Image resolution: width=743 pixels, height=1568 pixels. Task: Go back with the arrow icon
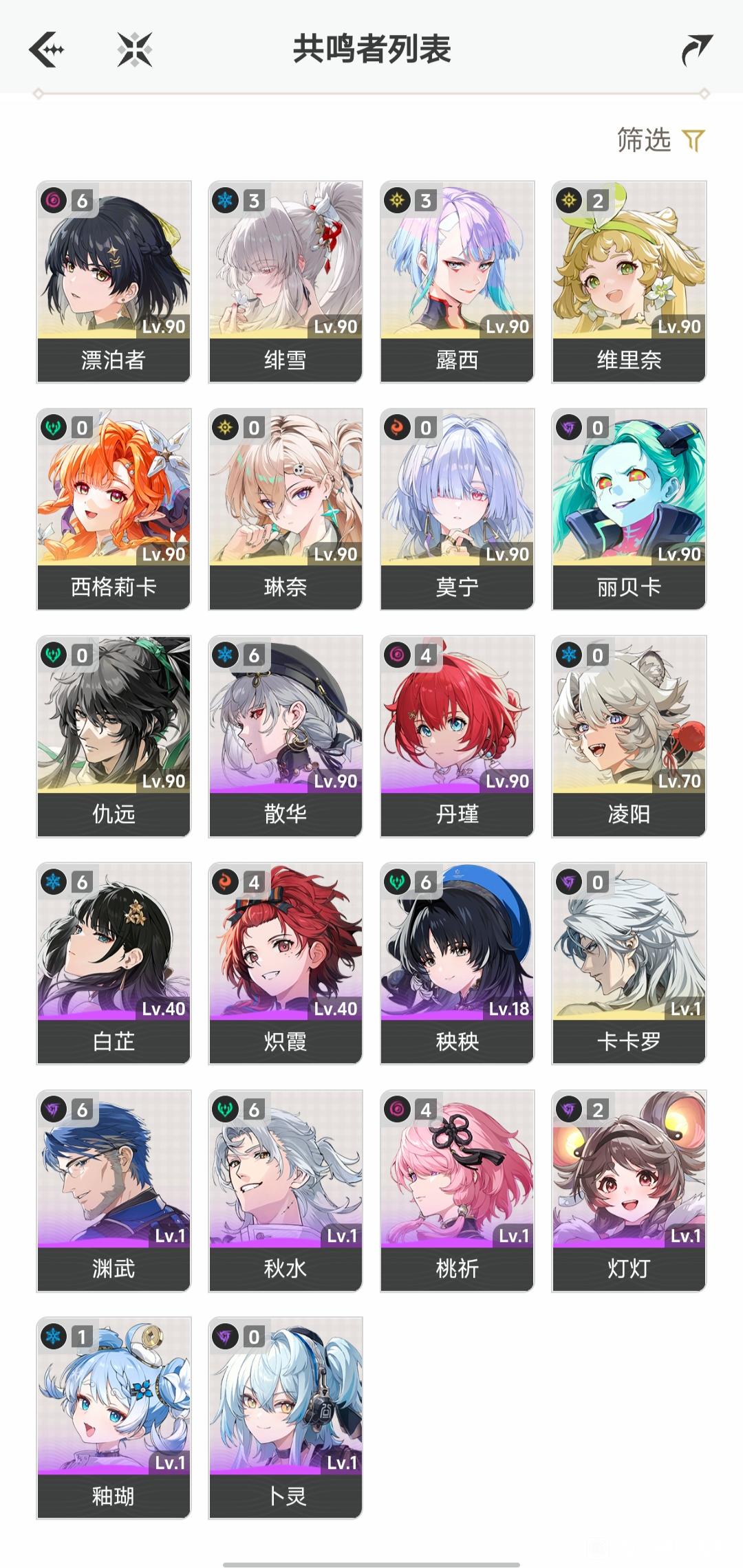point(47,50)
